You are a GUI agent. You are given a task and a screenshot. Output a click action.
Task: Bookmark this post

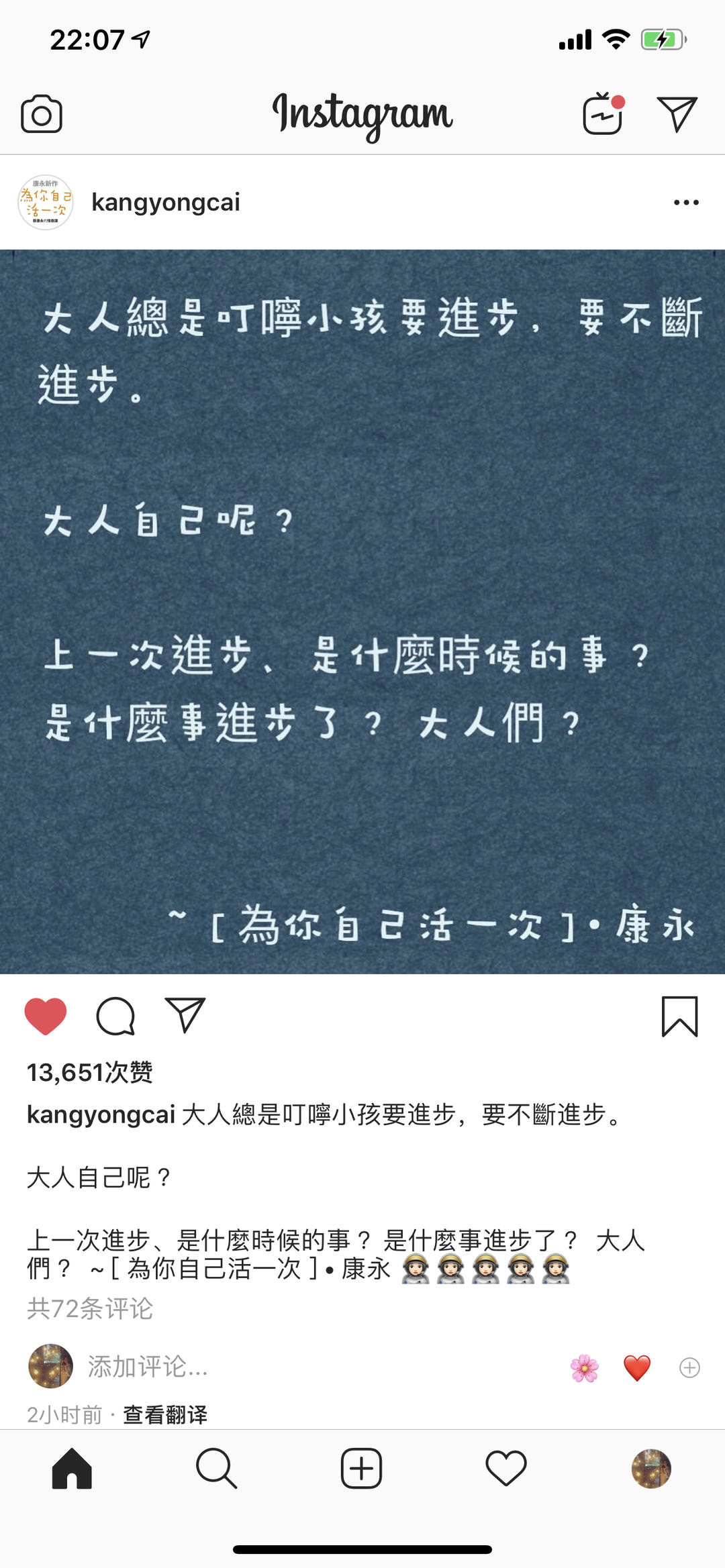click(679, 1016)
